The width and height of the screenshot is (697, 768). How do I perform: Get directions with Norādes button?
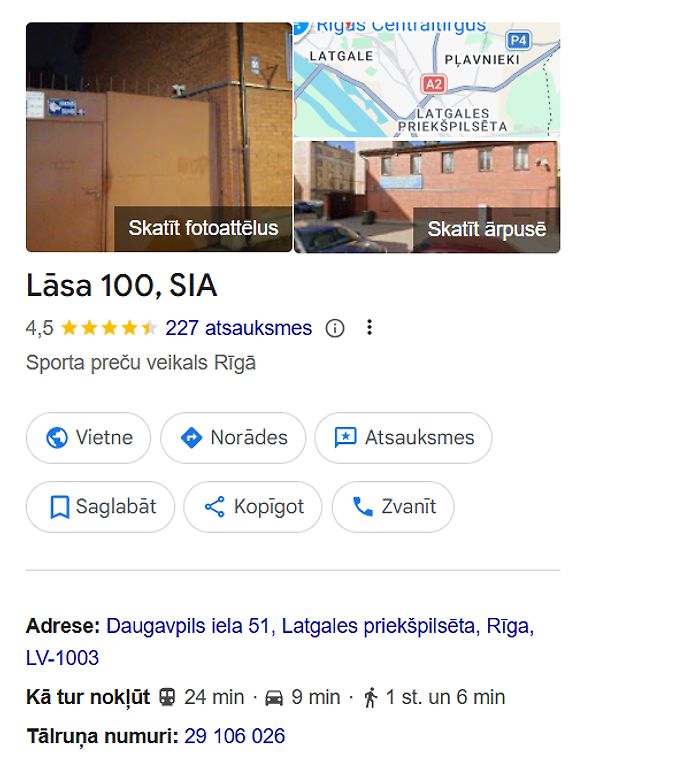(233, 438)
